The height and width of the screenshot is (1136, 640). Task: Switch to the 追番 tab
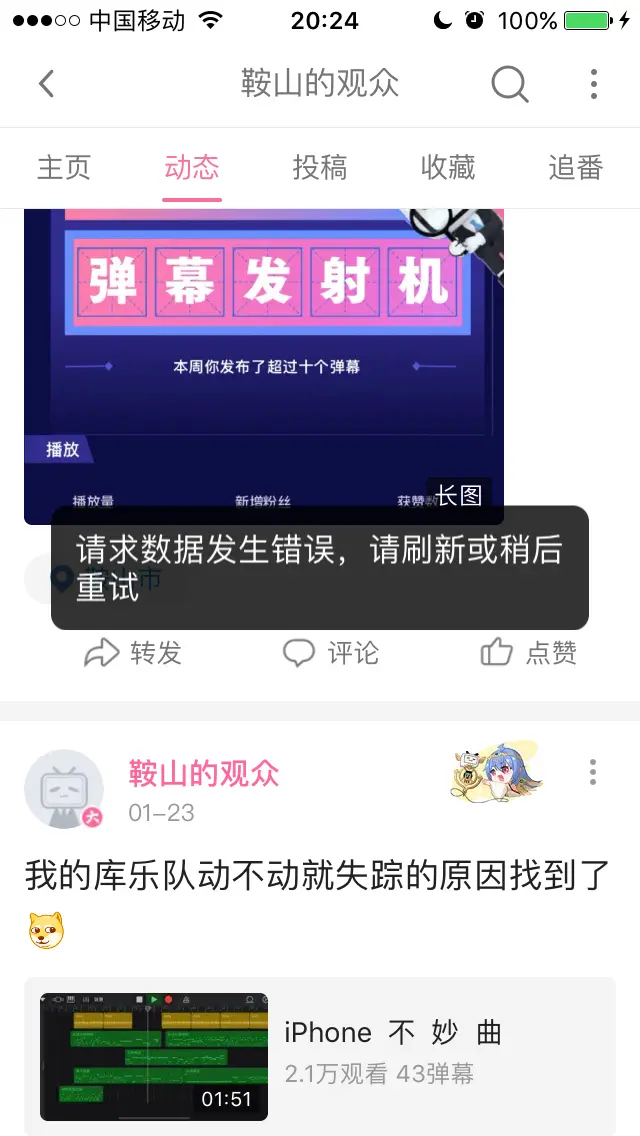576,167
